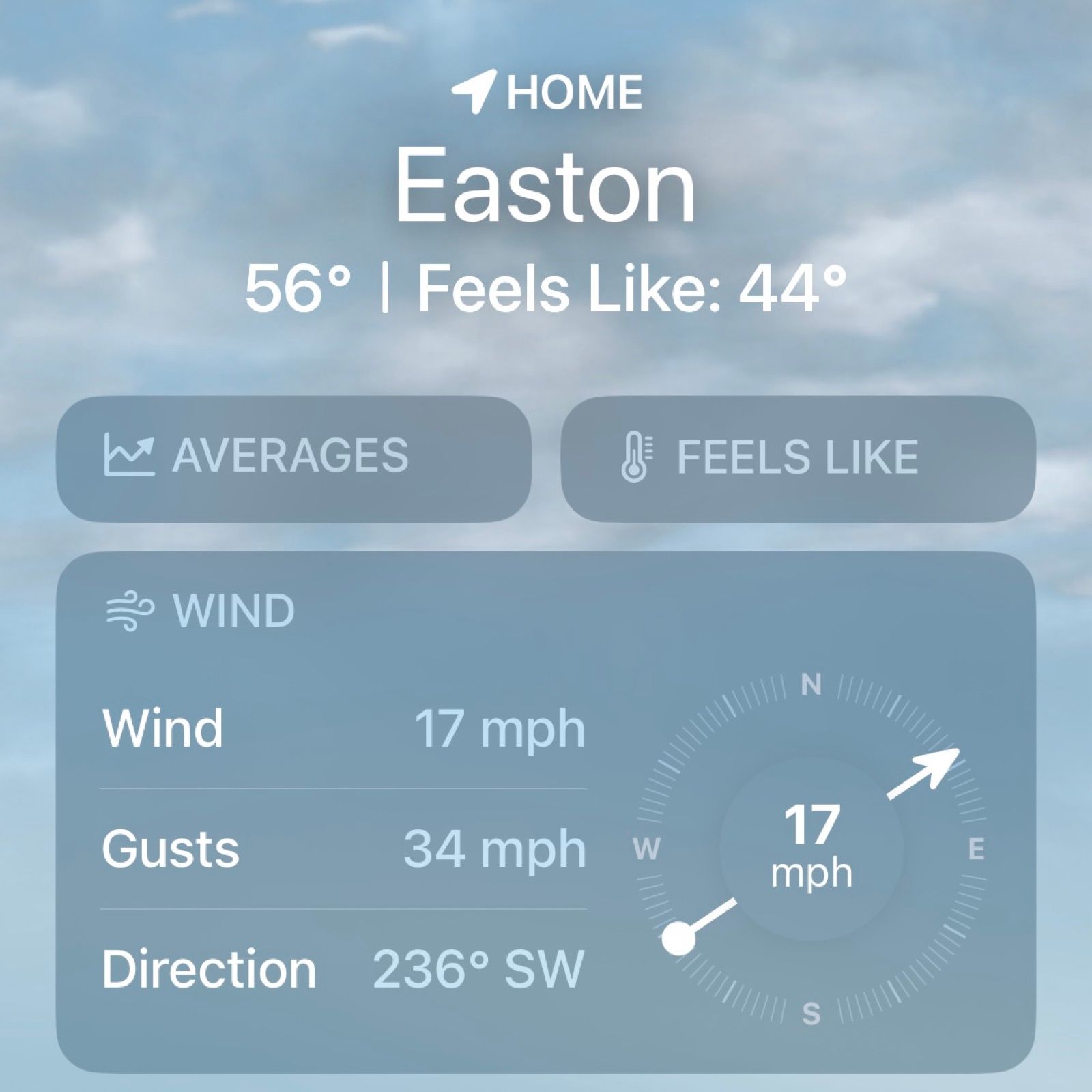Image resolution: width=1092 pixels, height=1092 pixels.
Task: Open the Averages card
Action: point(293,459)
